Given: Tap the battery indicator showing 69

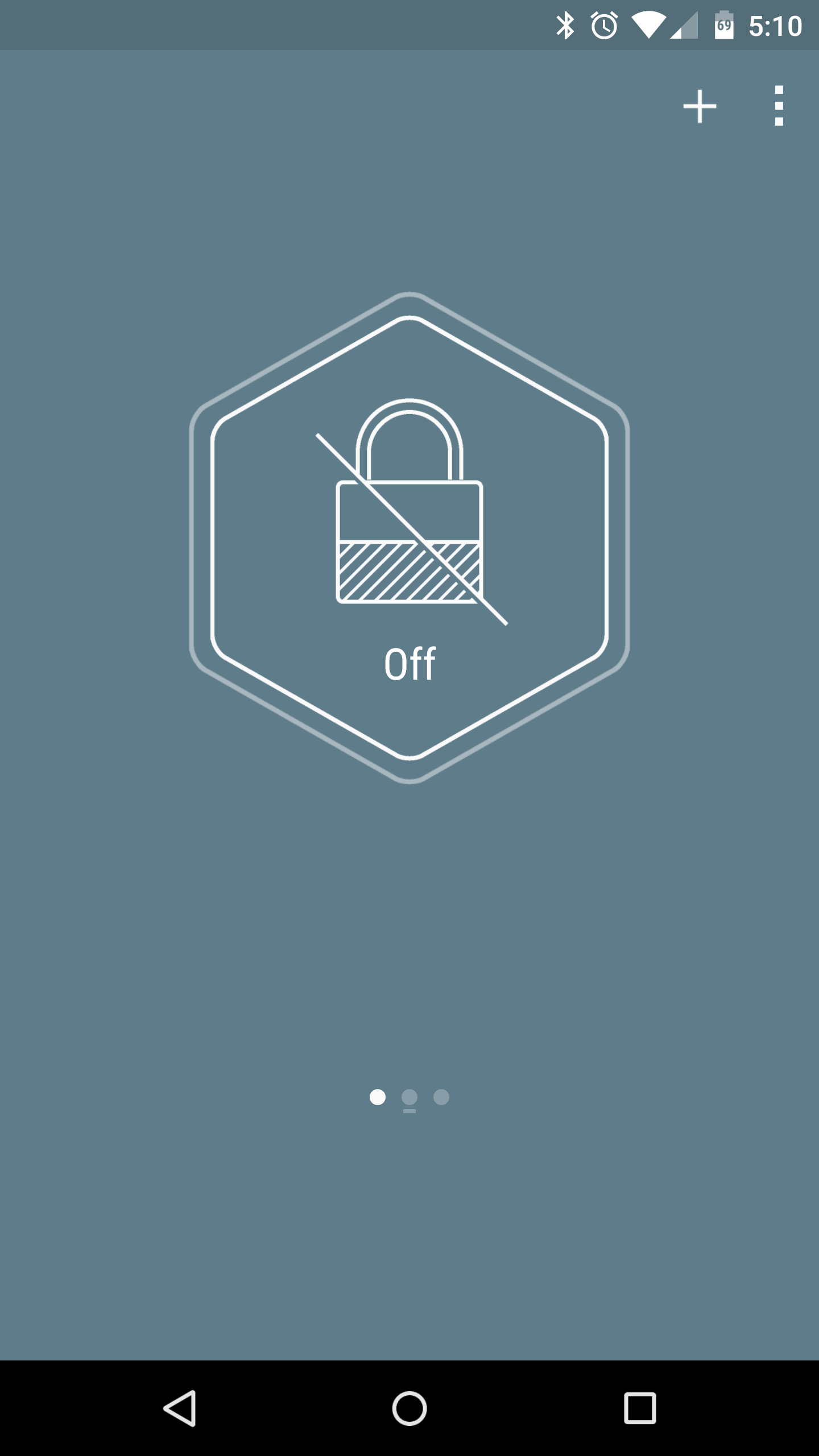Looking at the screenshot, I should click(723, 24).
